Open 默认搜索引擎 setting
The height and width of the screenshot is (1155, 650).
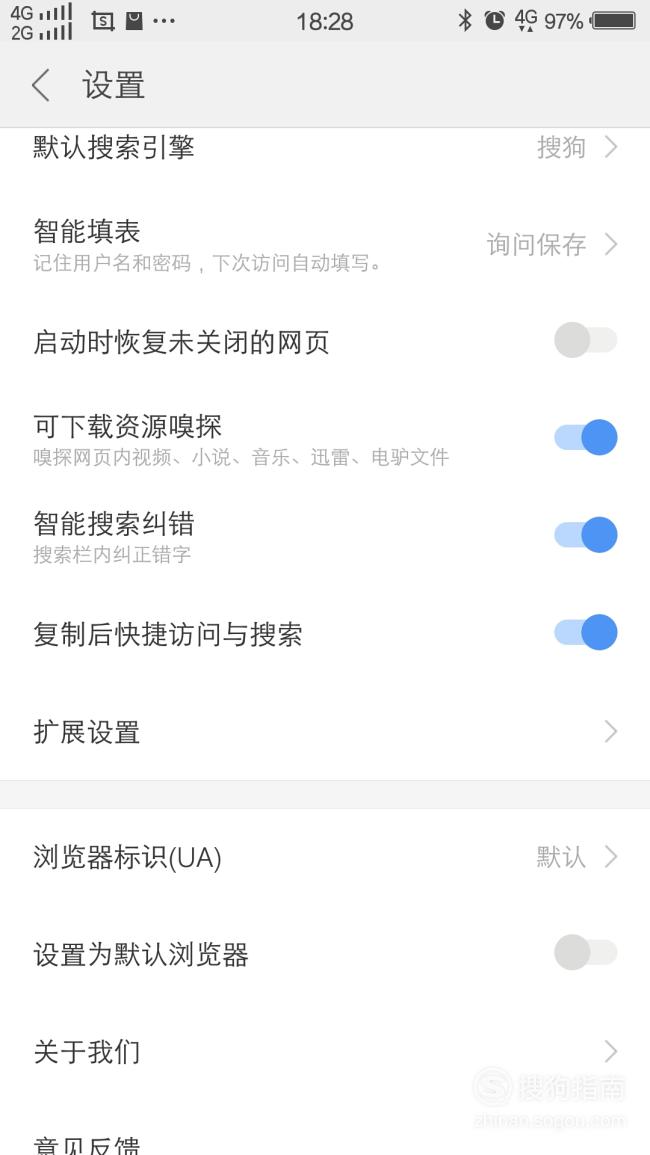[325, 147]
